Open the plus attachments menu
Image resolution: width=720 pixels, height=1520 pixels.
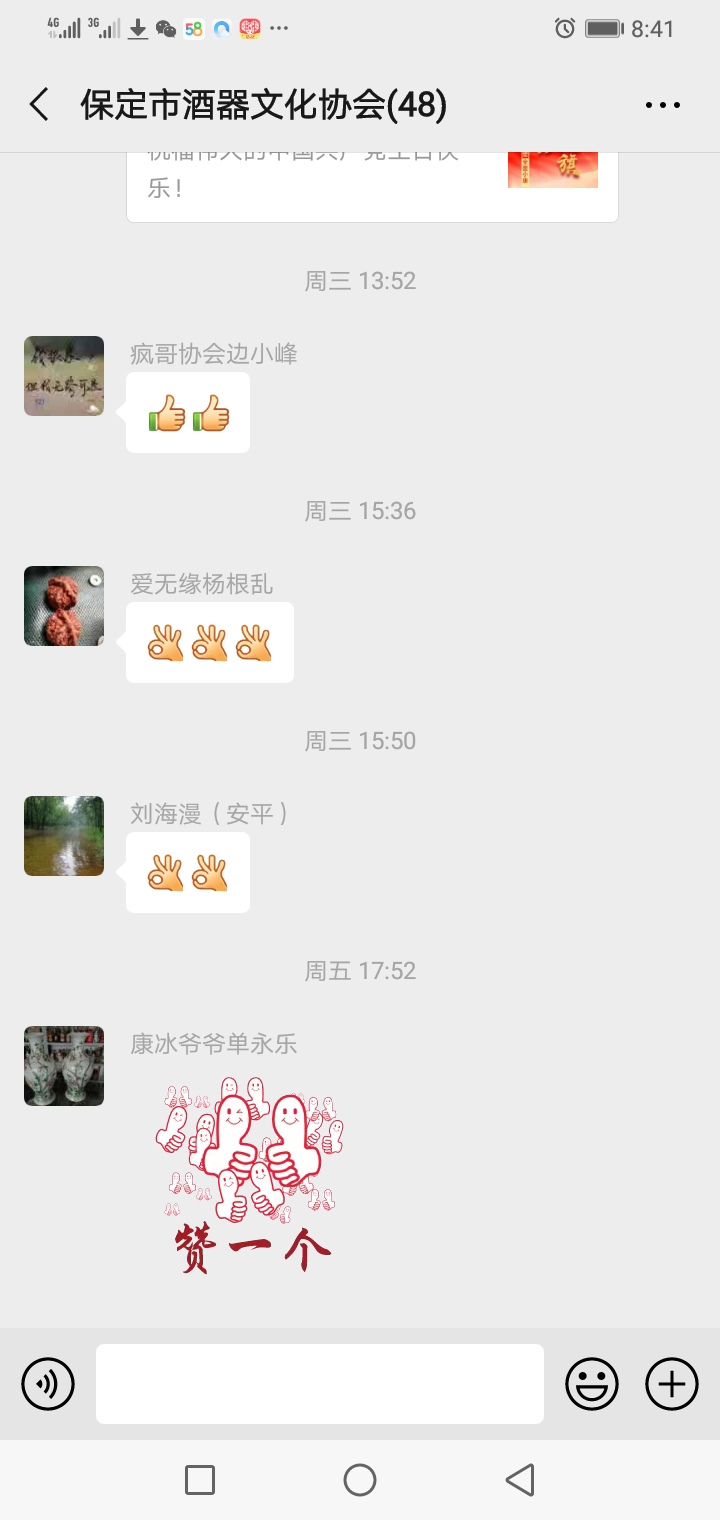tap(672, 1384)
